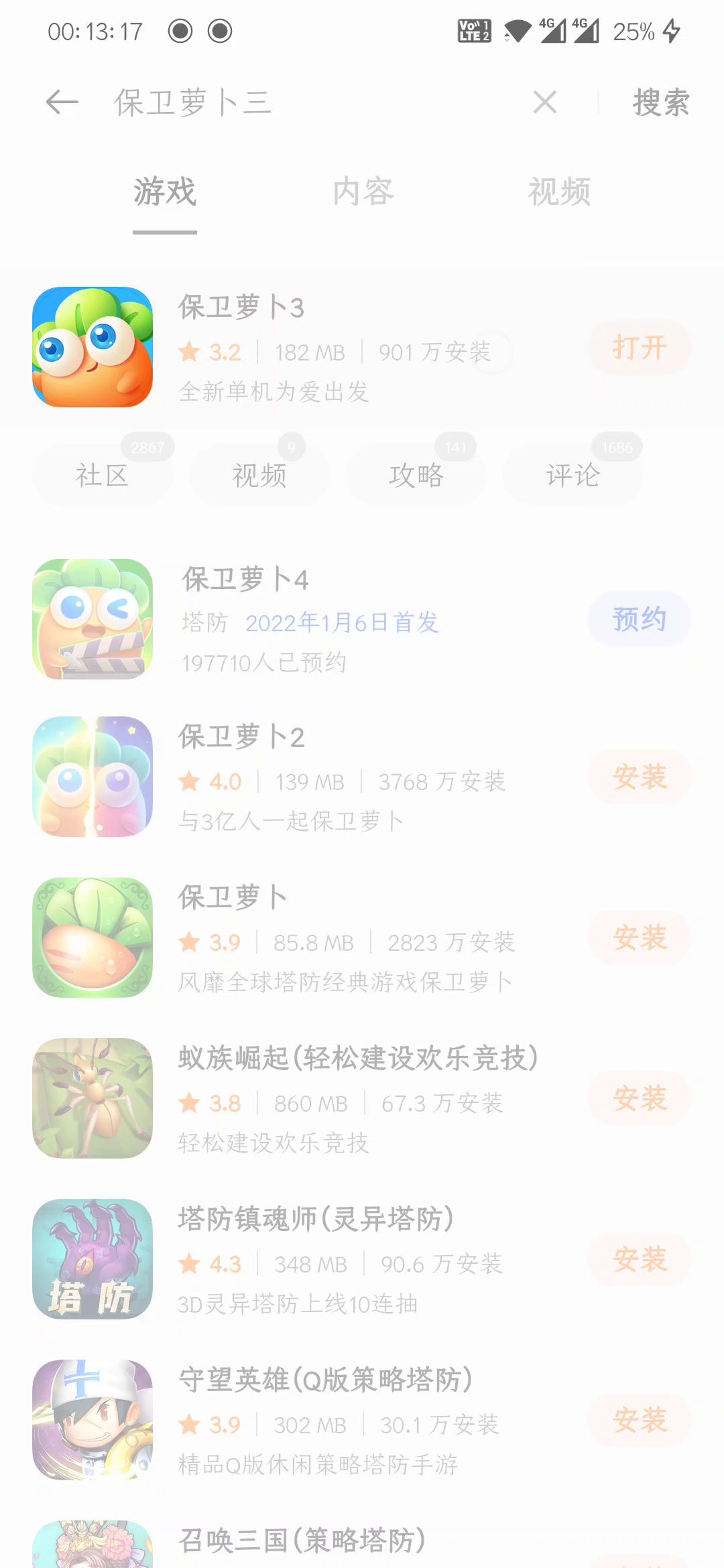The width and height of the screenshot is (724, 1568).
Task: Open the 社区 chip for 保卫萝卜3
Action: tap(102, 475)
